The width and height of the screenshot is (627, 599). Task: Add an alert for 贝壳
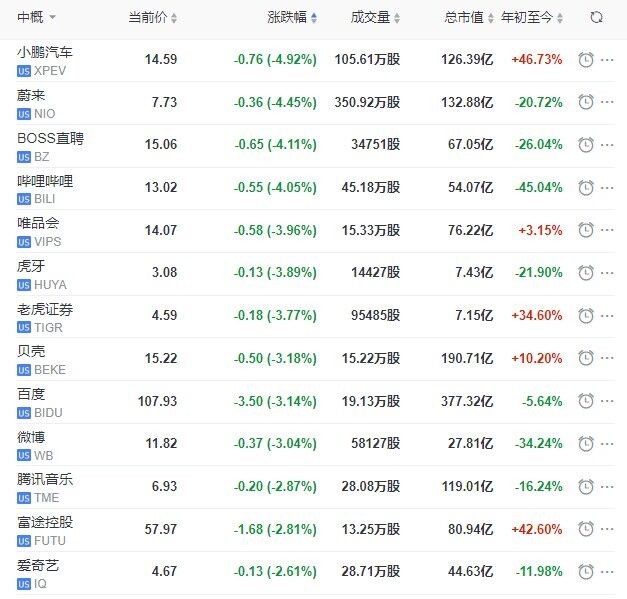pyautogui.click(x=586, y=358)
